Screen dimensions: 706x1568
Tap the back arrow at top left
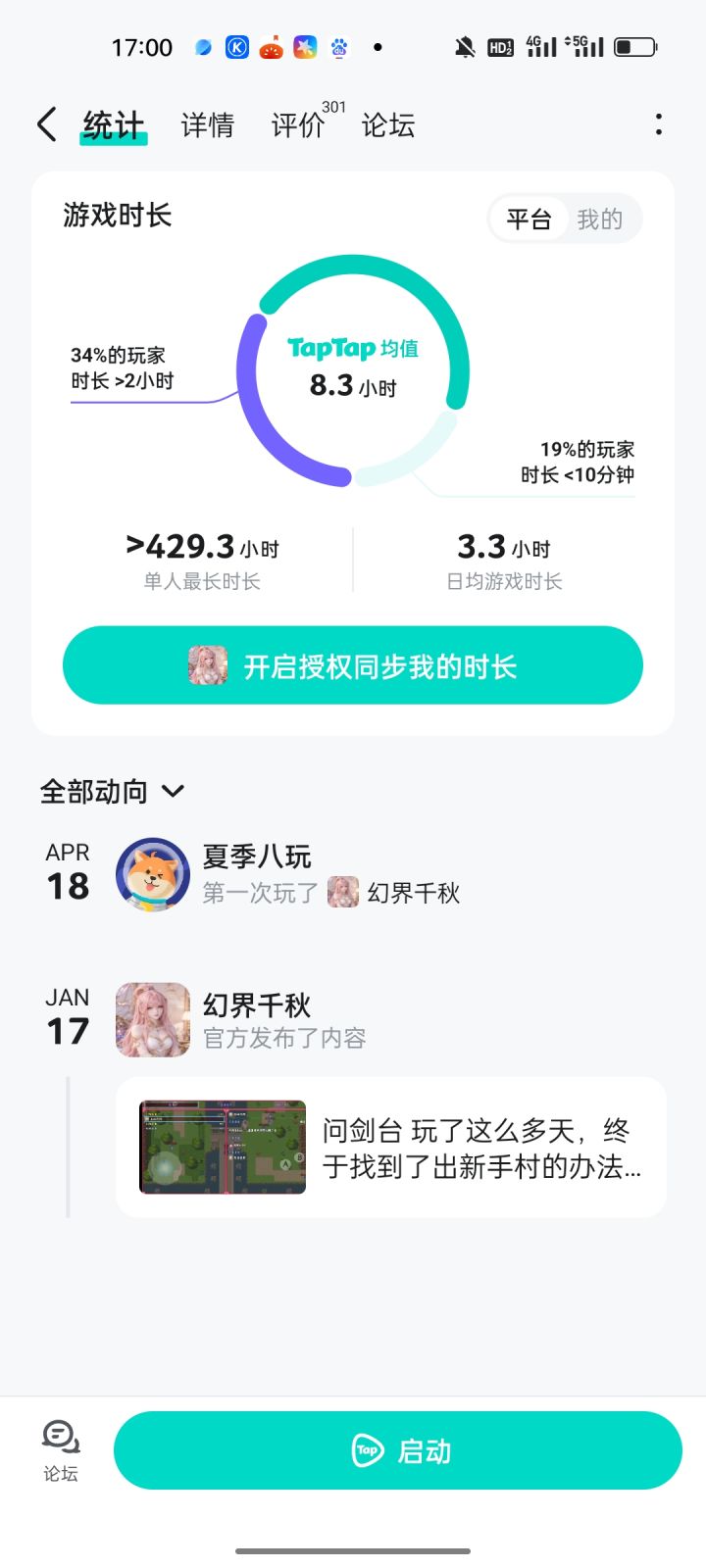coord(46,124)
